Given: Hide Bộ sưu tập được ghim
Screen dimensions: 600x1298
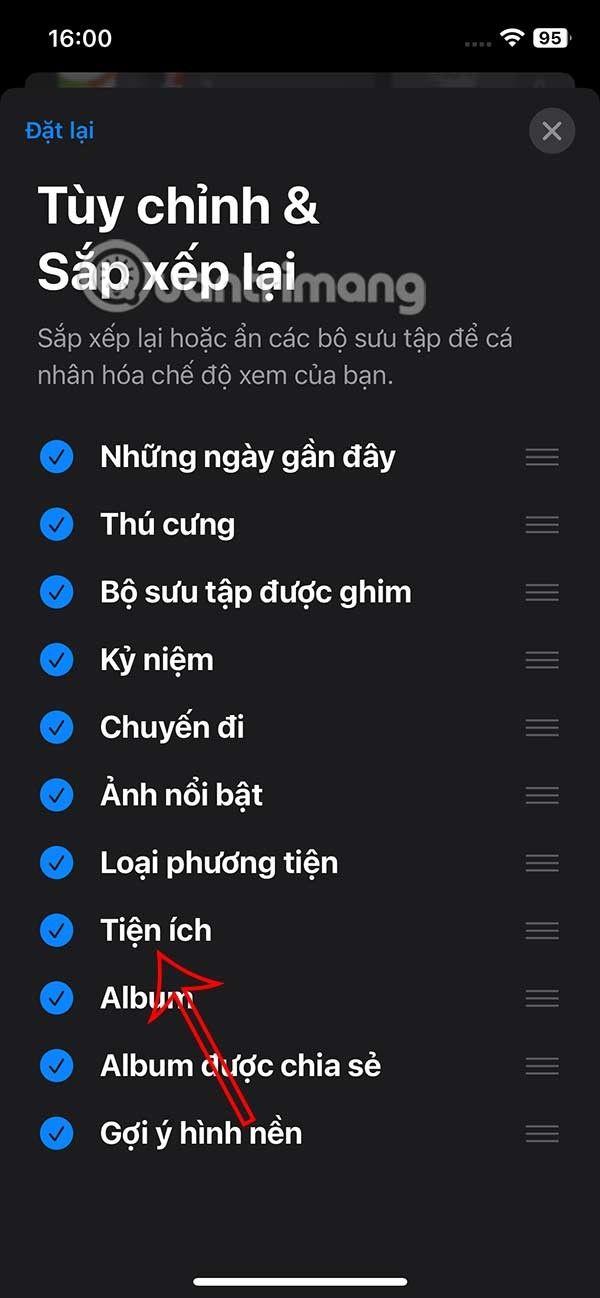Looking at the screenshot, I should coord(57,592).
